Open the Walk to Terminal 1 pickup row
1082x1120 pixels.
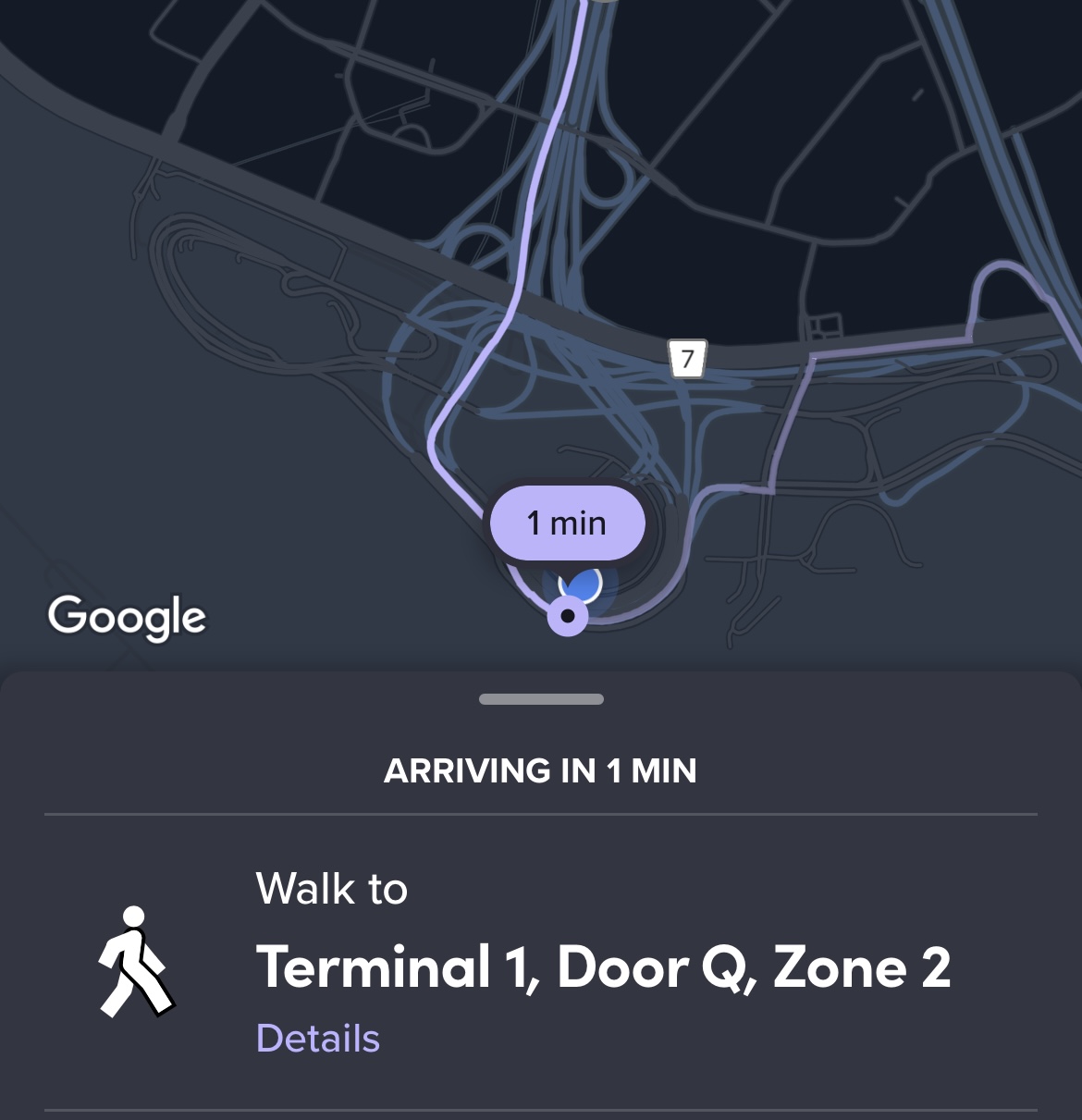point(601,966)
